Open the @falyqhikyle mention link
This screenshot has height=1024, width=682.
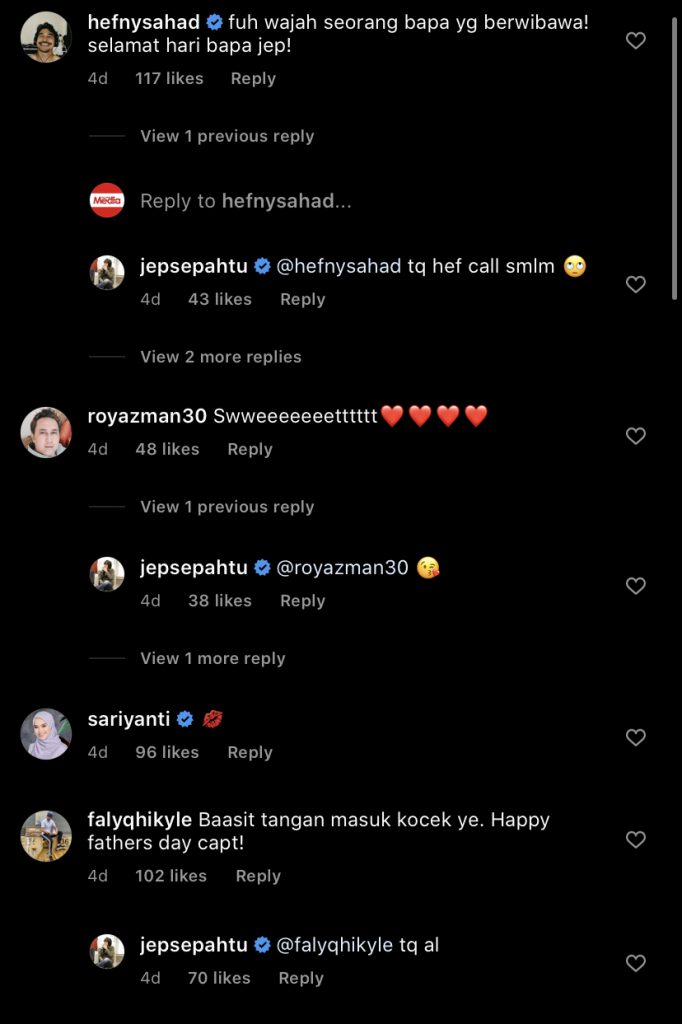(334, 945)
